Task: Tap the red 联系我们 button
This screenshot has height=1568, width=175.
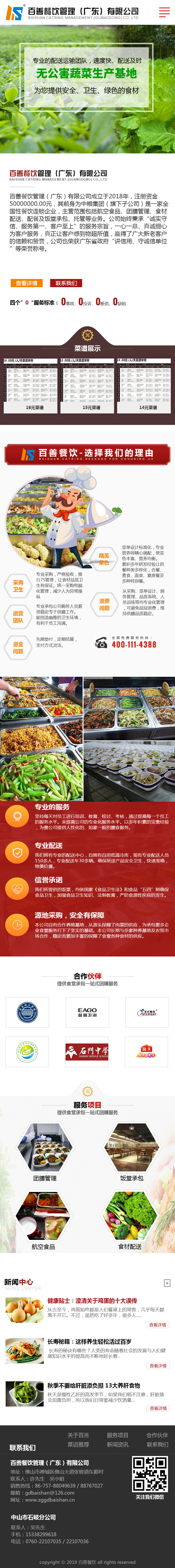Action: tap(66, 283)
